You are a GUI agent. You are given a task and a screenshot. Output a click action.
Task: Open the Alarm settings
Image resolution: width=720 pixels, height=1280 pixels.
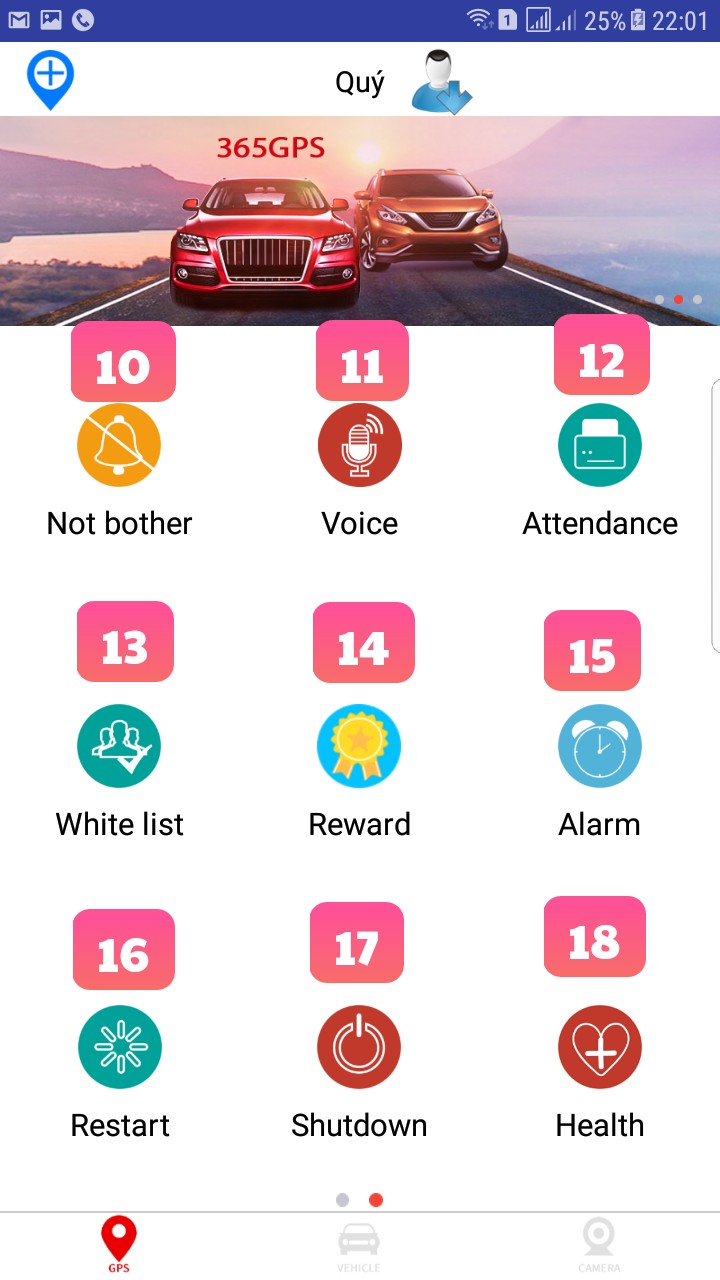599,746
